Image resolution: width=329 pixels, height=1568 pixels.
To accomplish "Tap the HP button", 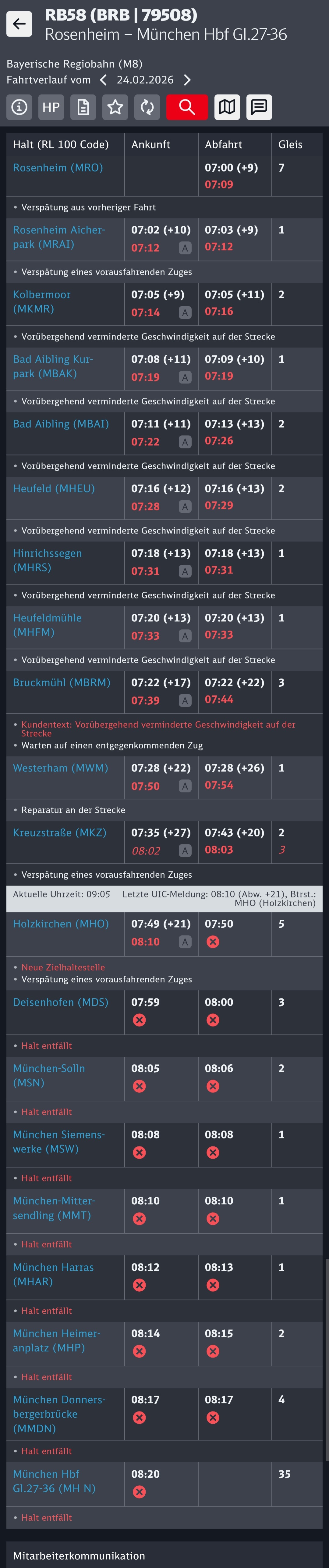I will click(x=51, y=107).
